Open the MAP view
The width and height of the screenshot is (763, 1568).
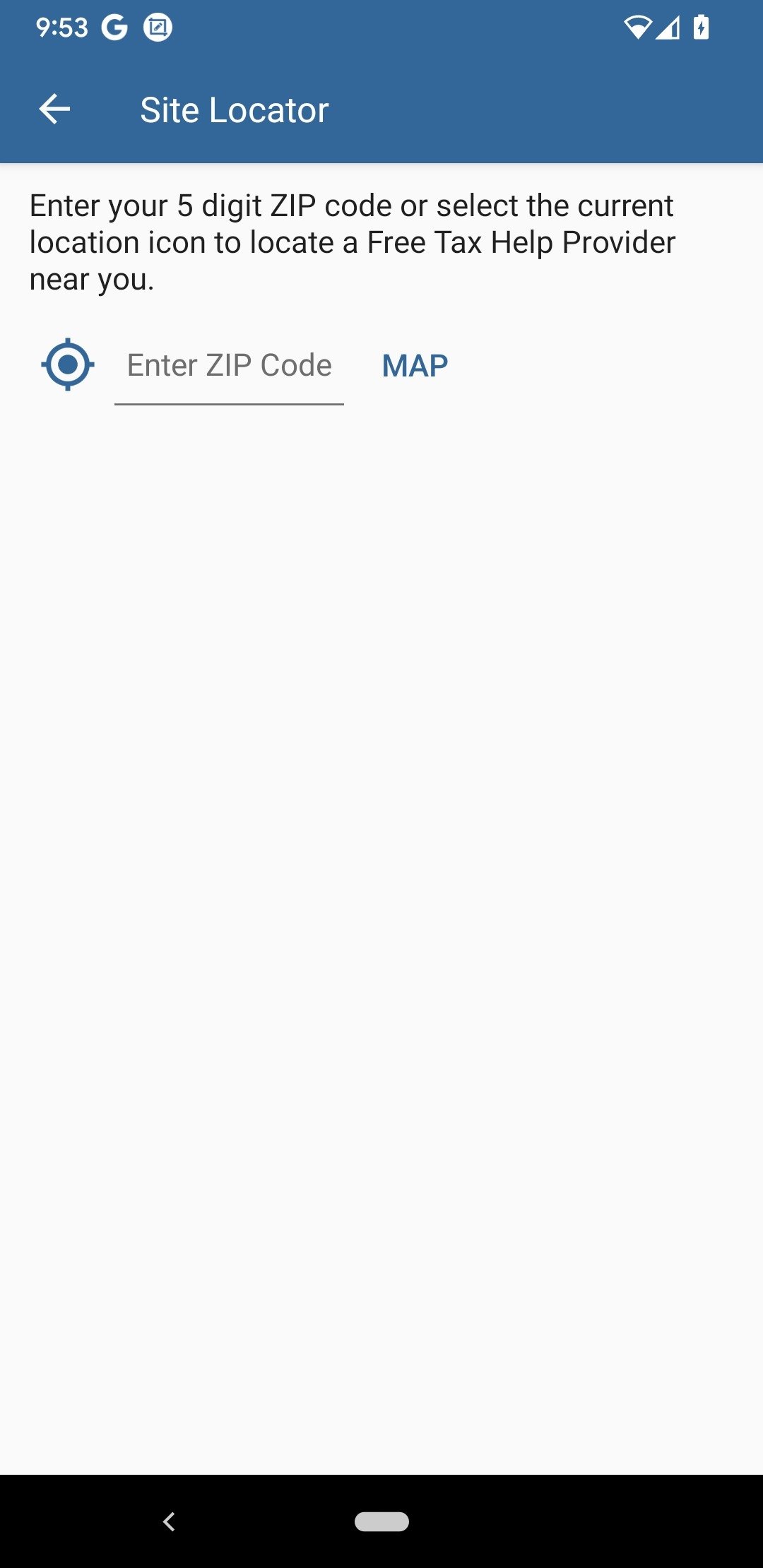415,366
